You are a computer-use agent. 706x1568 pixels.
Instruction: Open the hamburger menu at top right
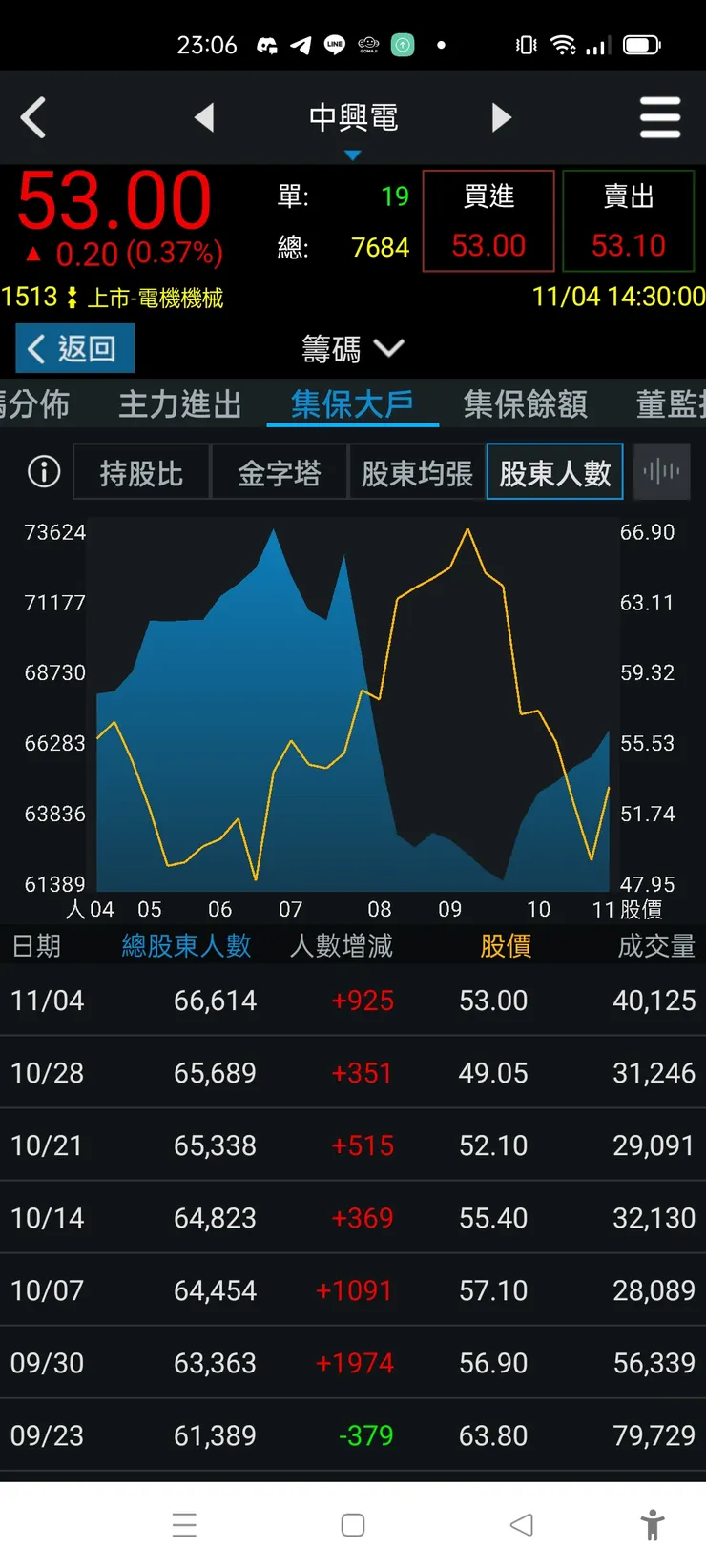660,116
